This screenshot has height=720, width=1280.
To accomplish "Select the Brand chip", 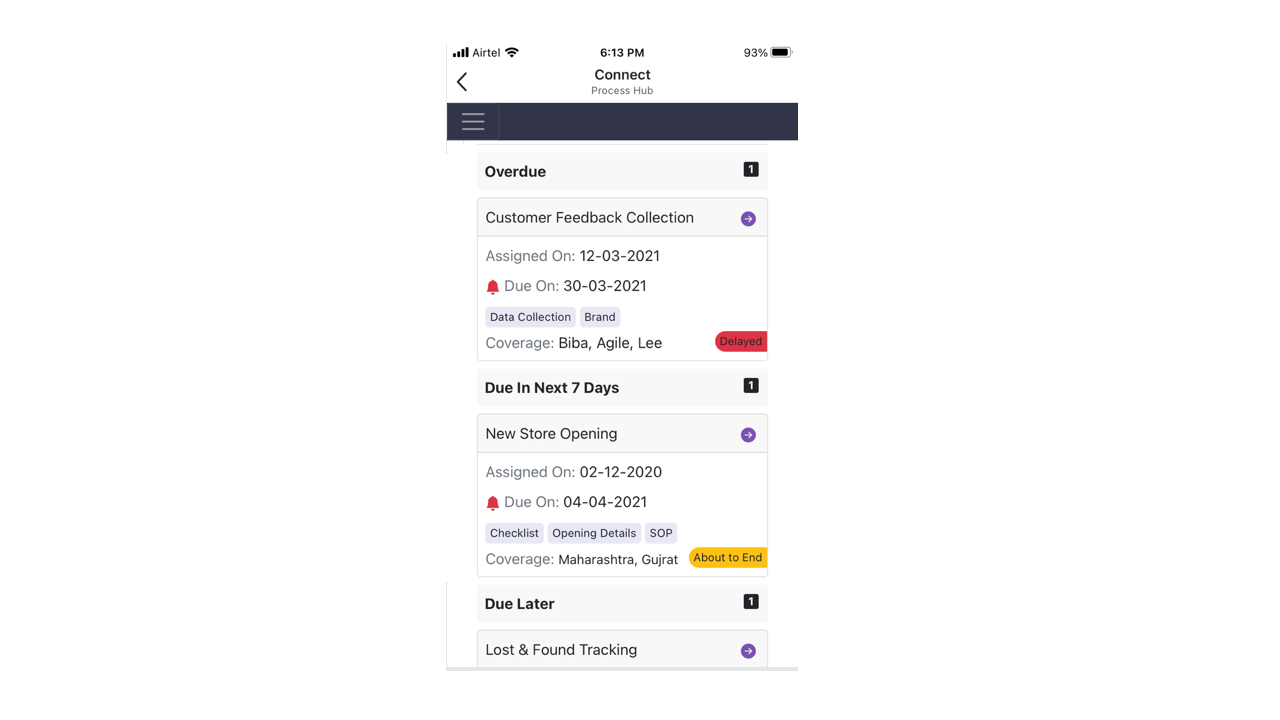I will 600,317.
